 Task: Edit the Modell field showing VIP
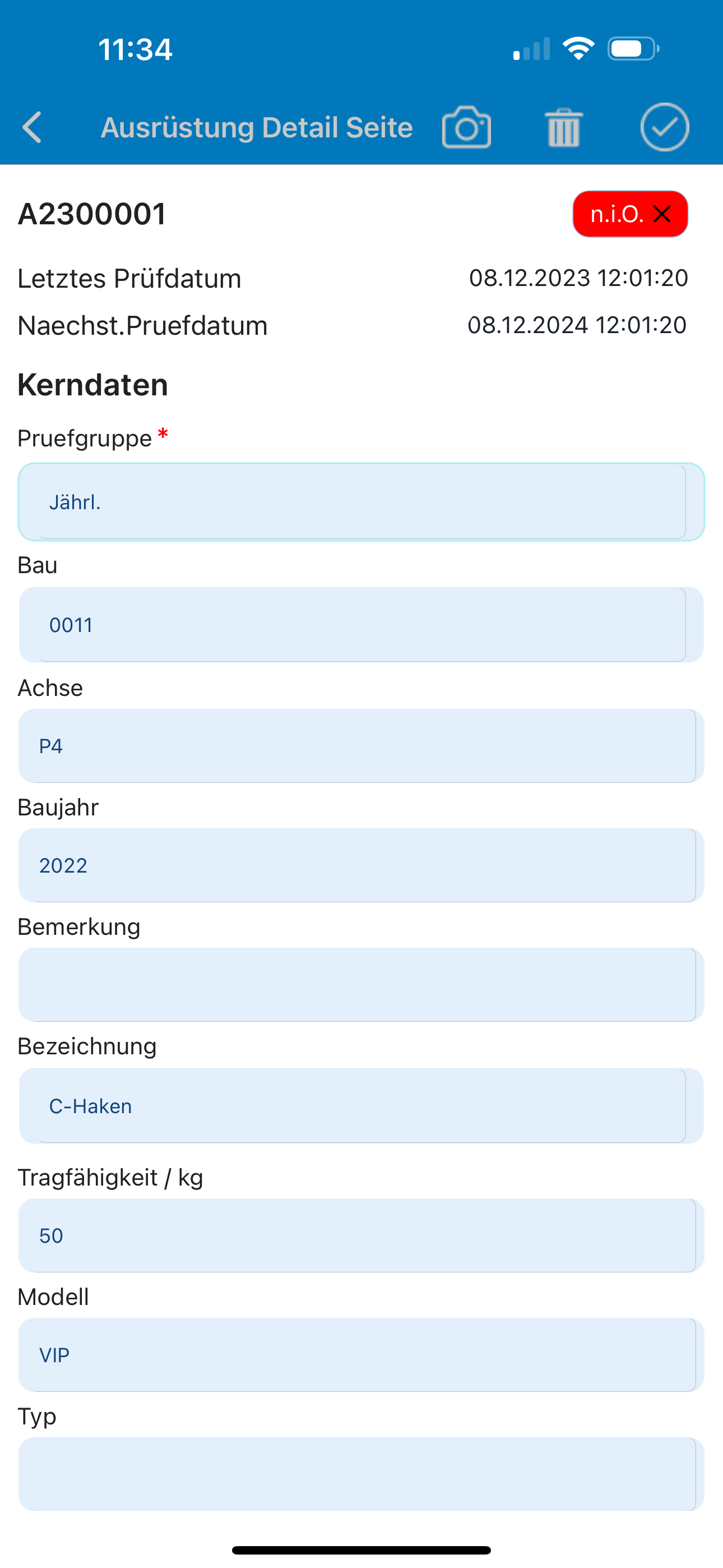click(x=361, y=1354)
